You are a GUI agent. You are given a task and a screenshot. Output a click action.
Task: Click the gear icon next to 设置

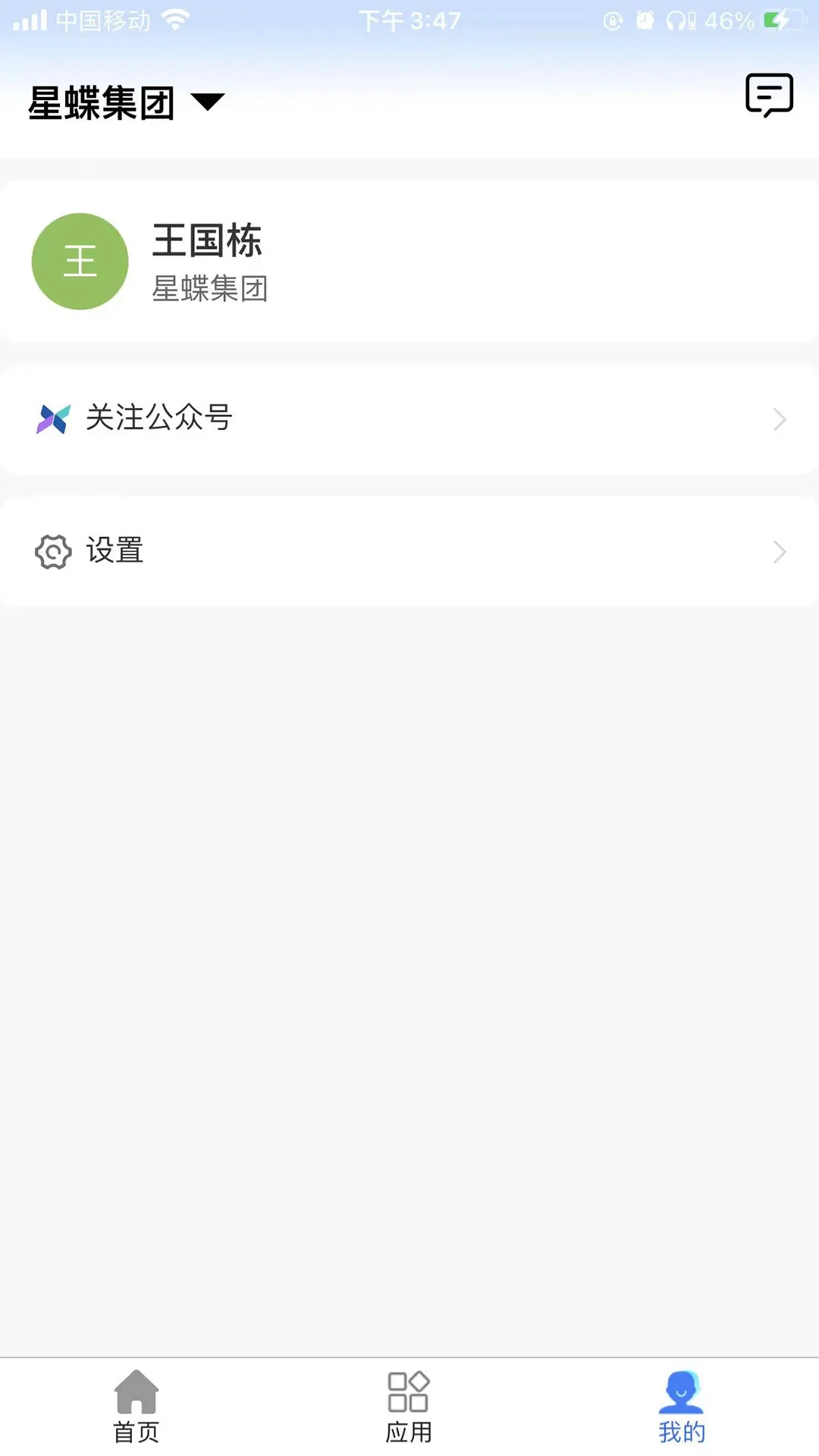[52, 551]
